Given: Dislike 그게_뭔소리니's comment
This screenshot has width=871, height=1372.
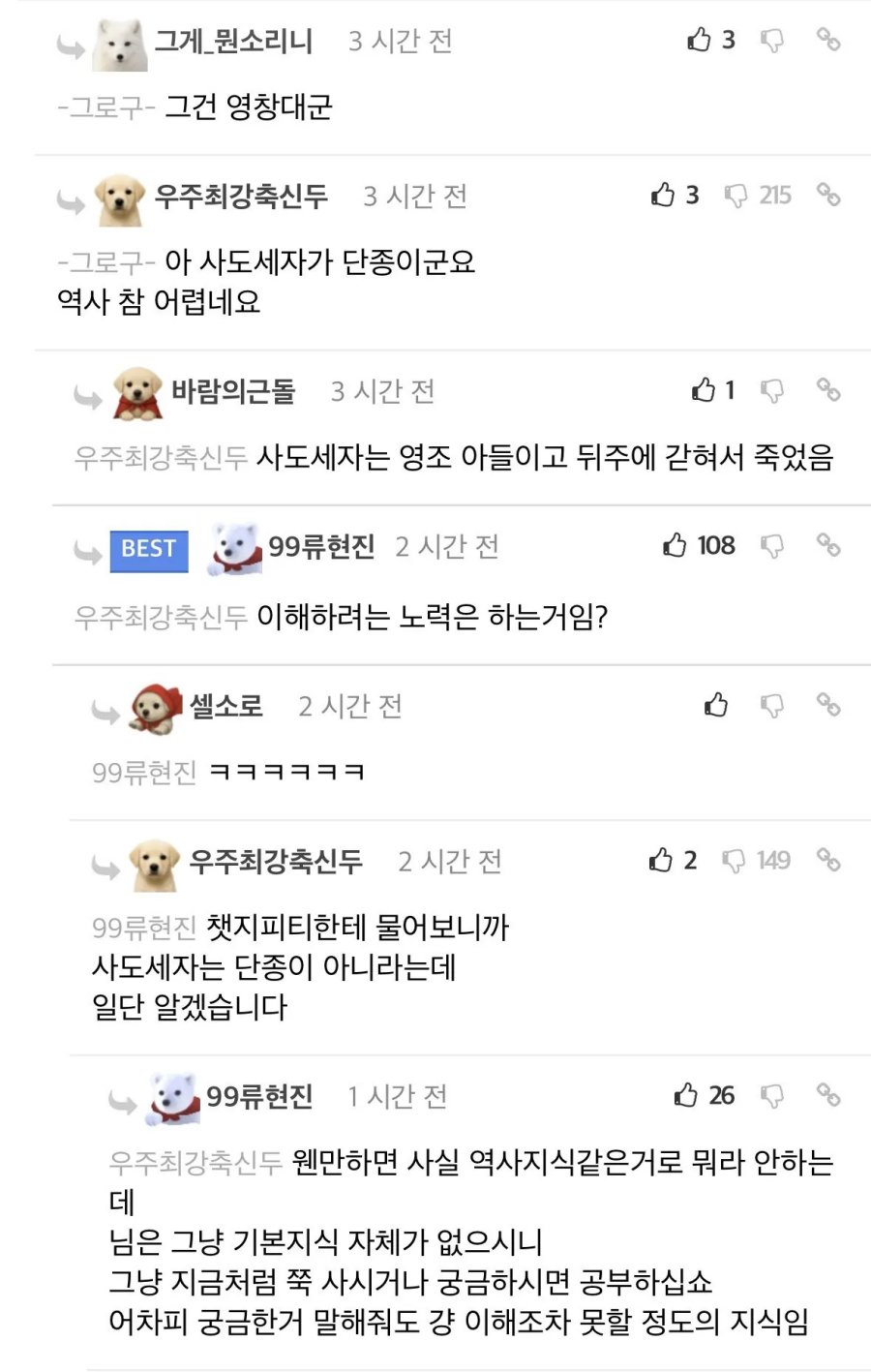Looking at the screenshot, I should tap(771, 41).
